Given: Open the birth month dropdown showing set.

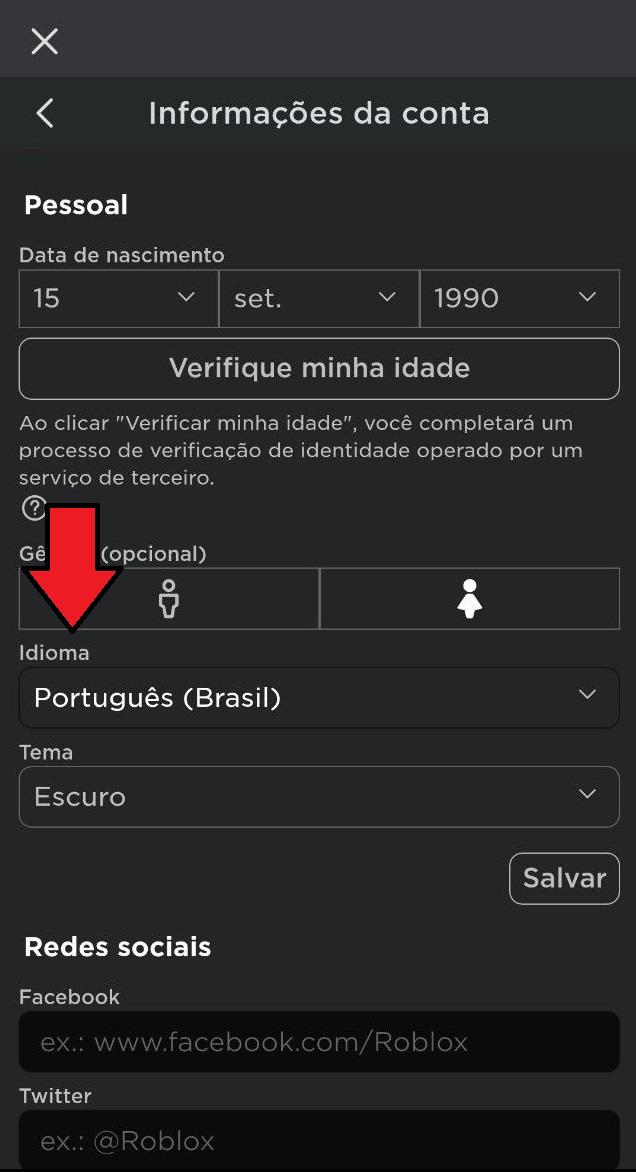Looking at the screenshot, I should (x=319, y=298).
